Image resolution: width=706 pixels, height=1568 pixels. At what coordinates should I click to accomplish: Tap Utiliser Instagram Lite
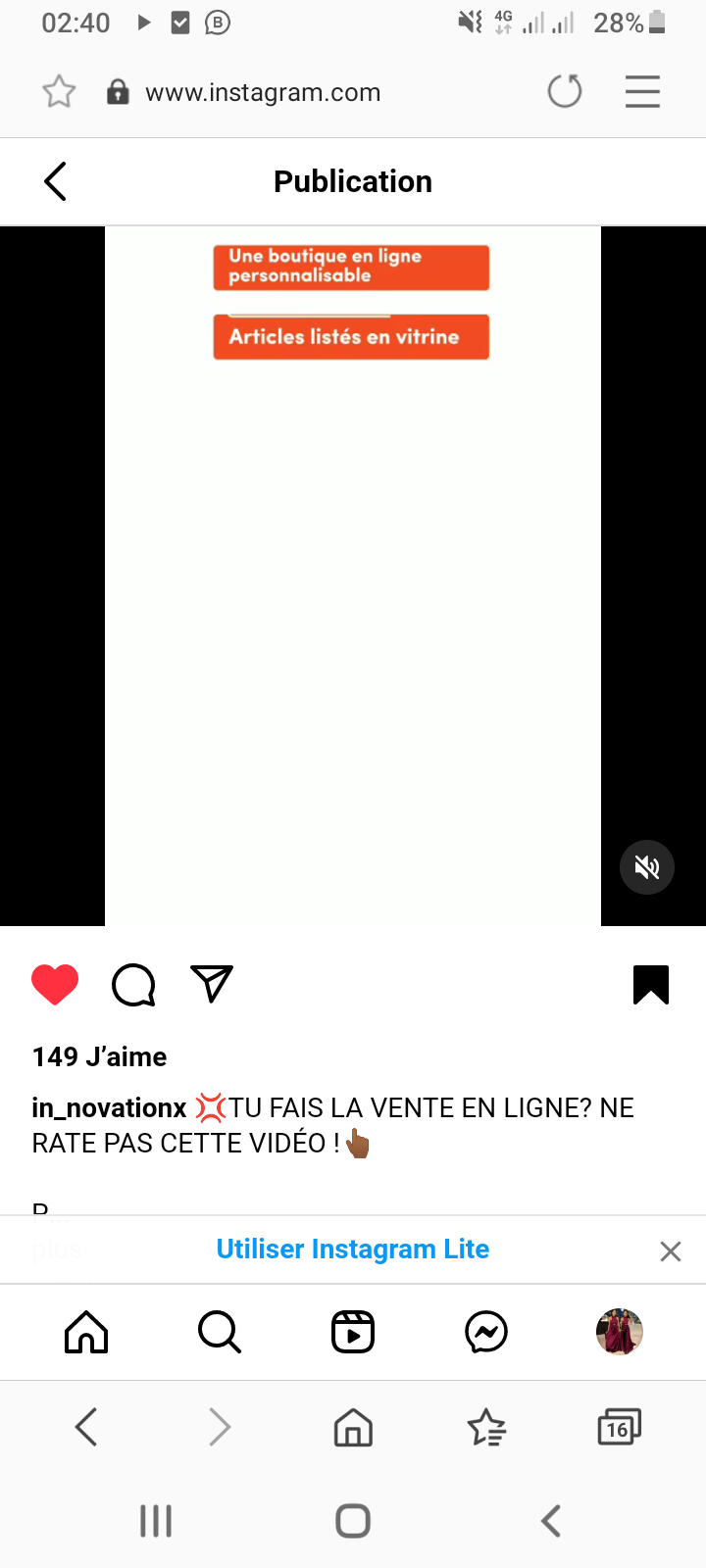pos(353,1249)
